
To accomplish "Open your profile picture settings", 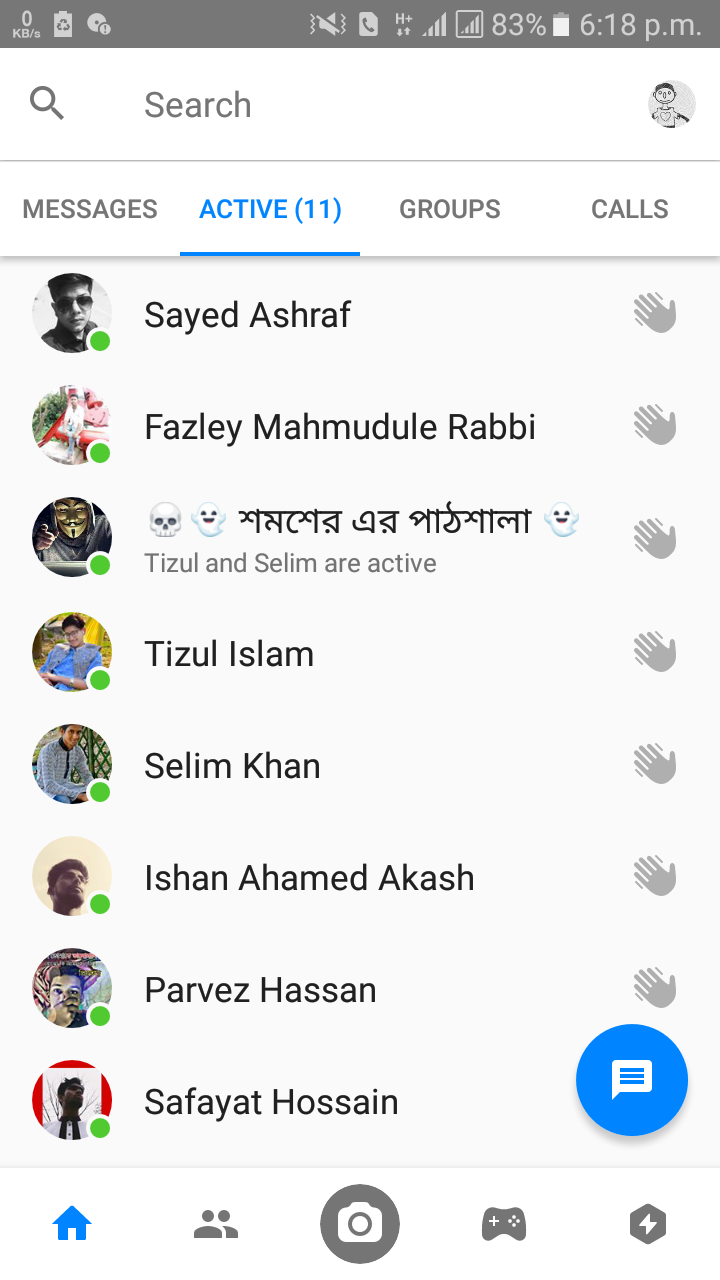I will (x=671, y=104).
